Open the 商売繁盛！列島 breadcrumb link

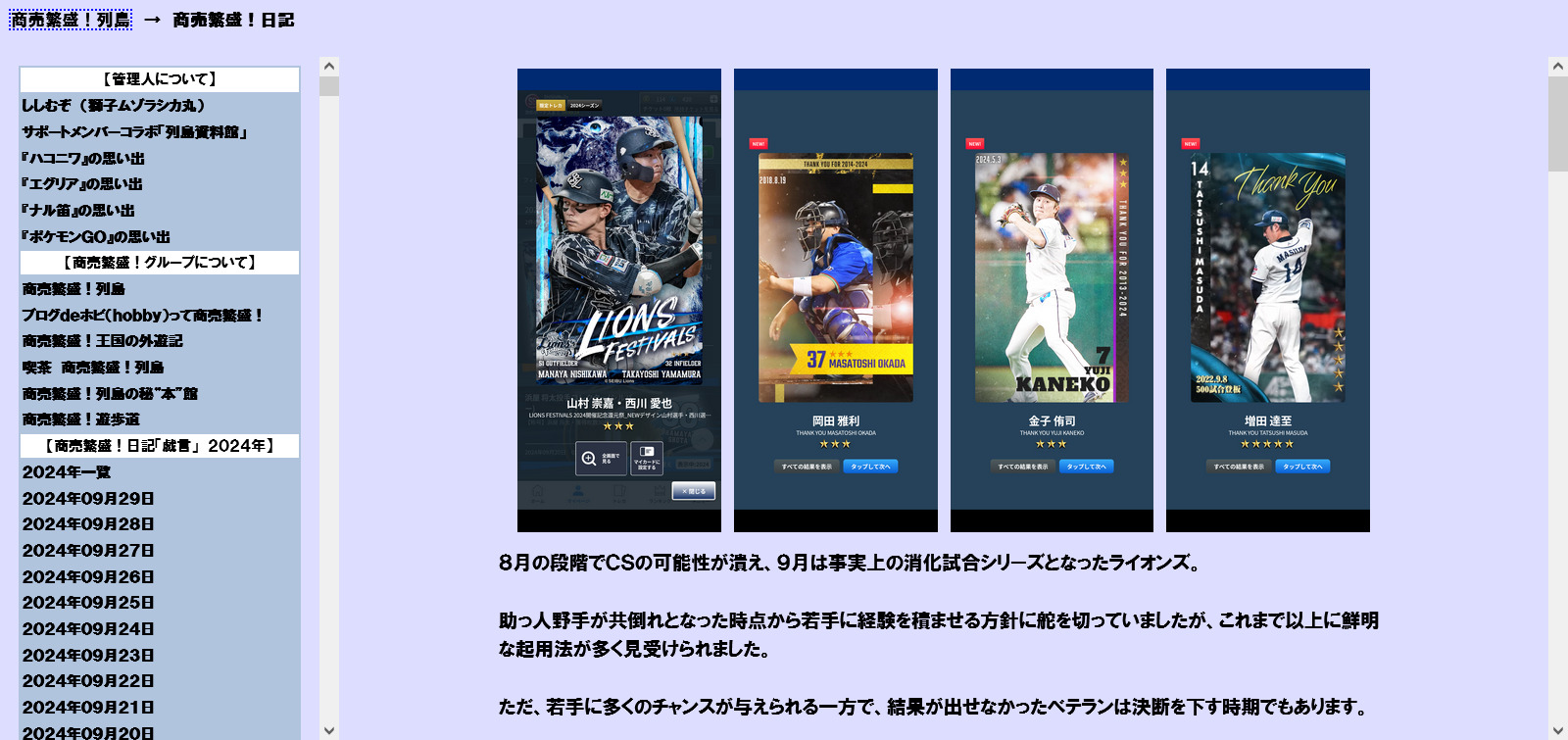click(x=71, y=20)
